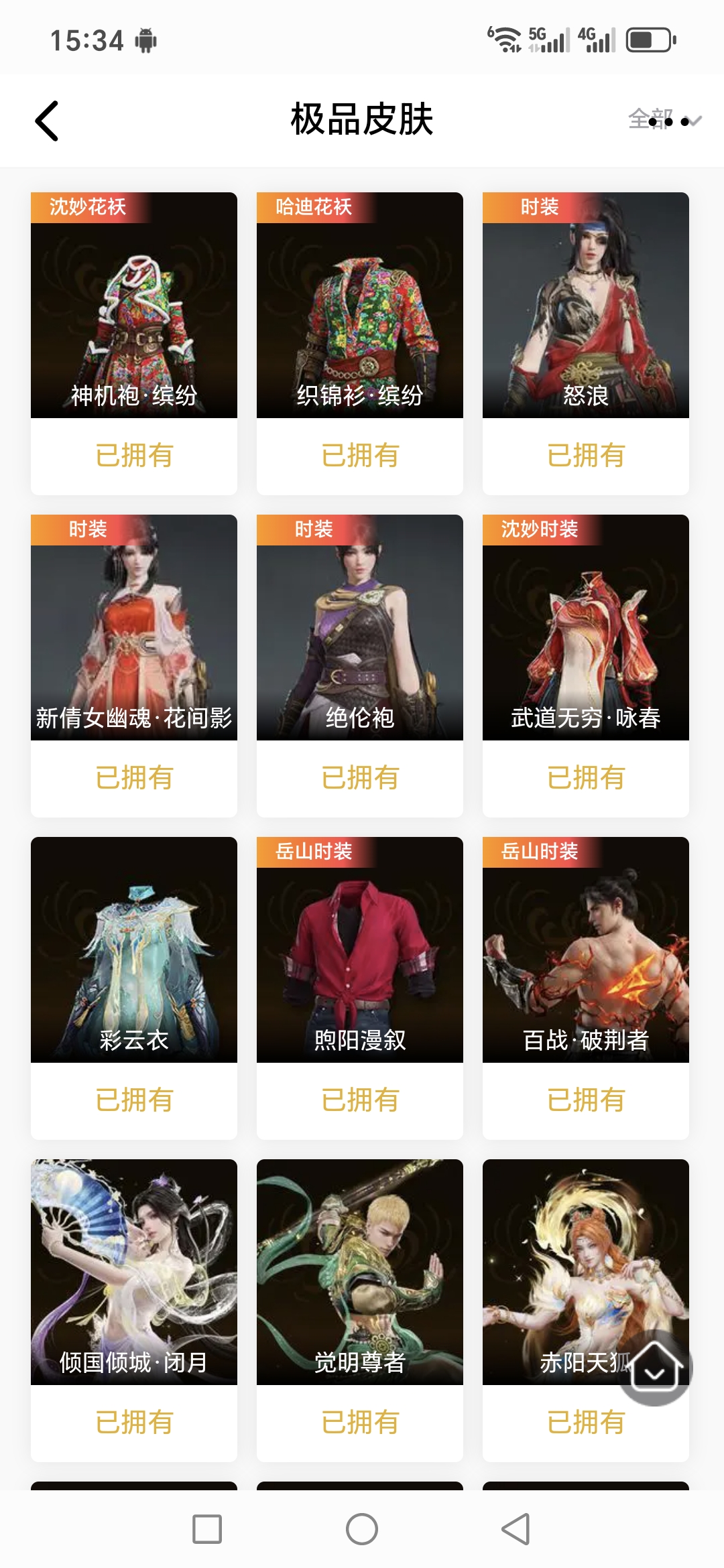Select the 百战·破荆者 skin card
The height and width of the screenshot is (1568, 724).
pyautogui.click(x=586, y=950)
